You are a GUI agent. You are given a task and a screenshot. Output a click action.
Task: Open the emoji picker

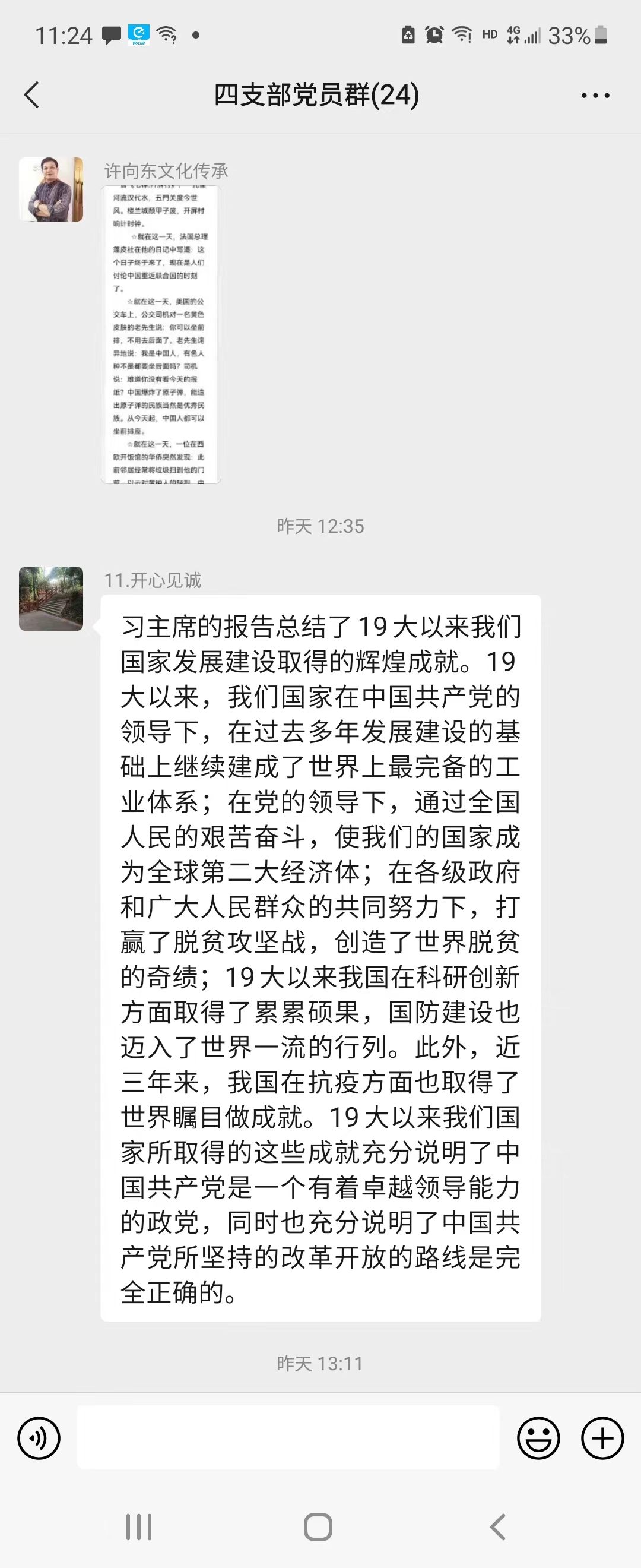pos(538,1439)
